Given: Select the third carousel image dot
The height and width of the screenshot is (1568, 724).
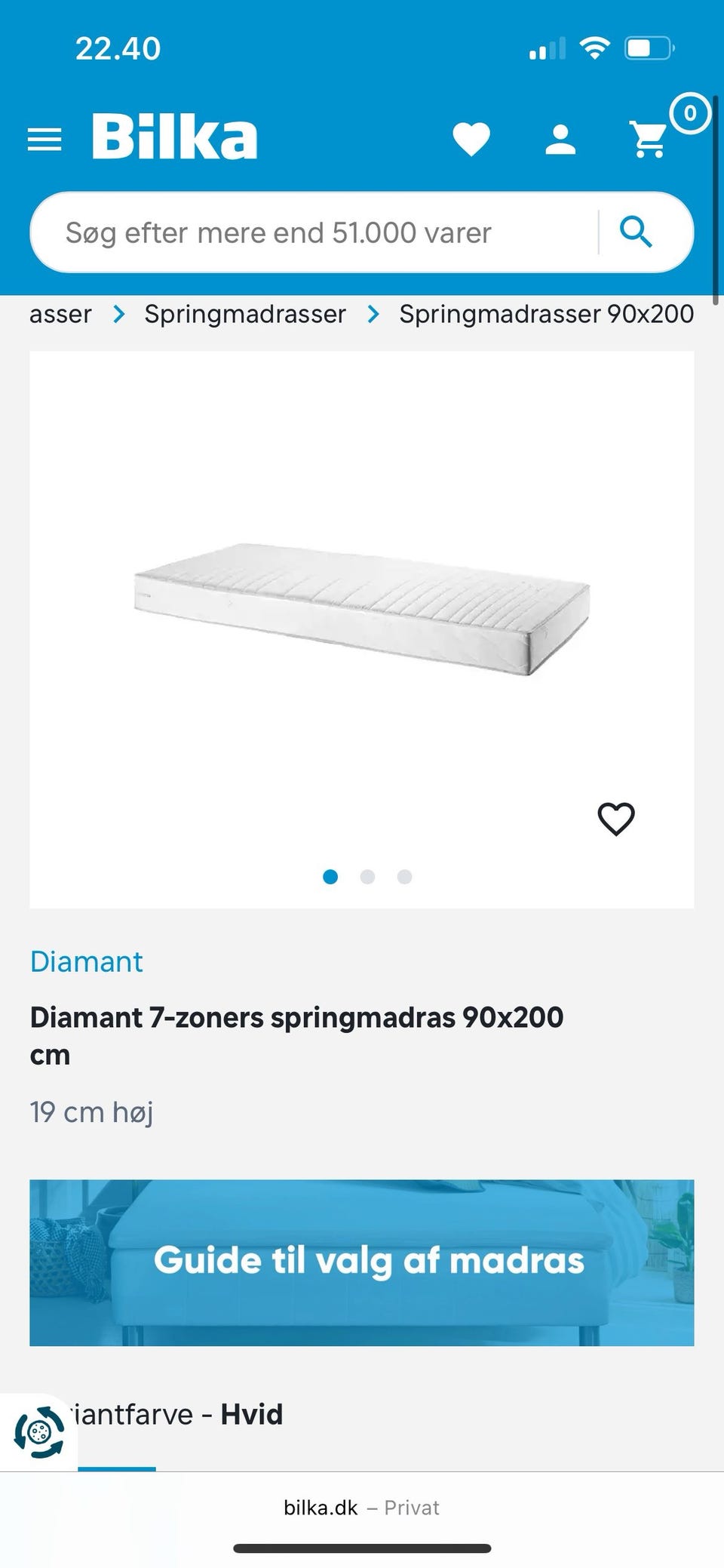Looking at the screenshot, I should (x=405, y=878).
